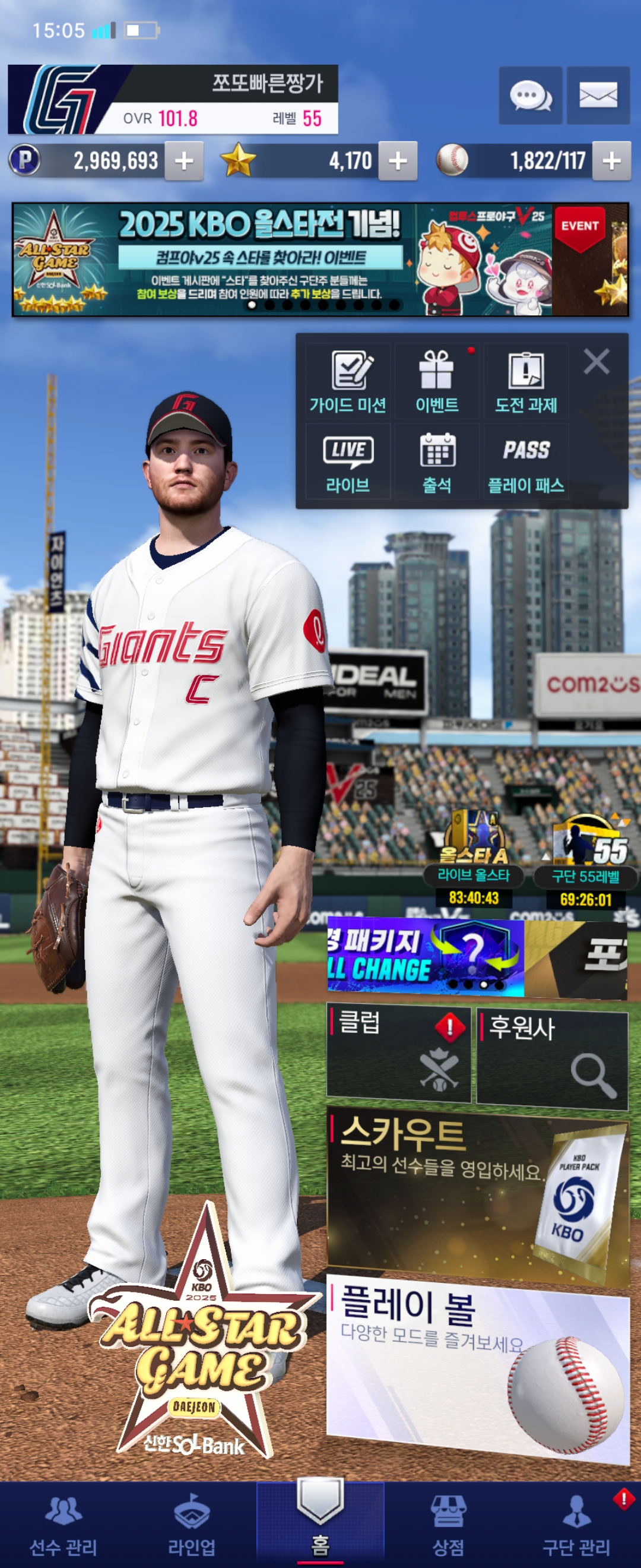Open 도전 과제 (challenges)
Screen dimensions: 641x1568
526,381
